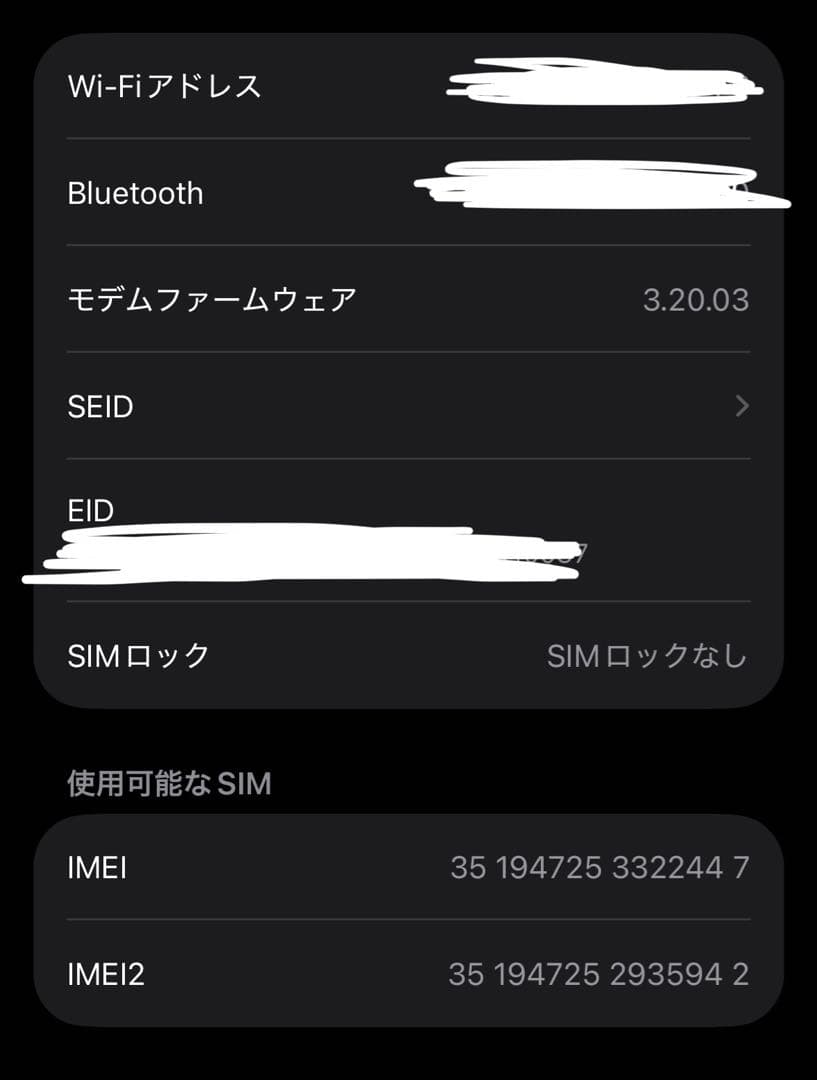Select the SIMロックなし status text
This screenshot has height=1080, width=817.
tap(646, 656)
